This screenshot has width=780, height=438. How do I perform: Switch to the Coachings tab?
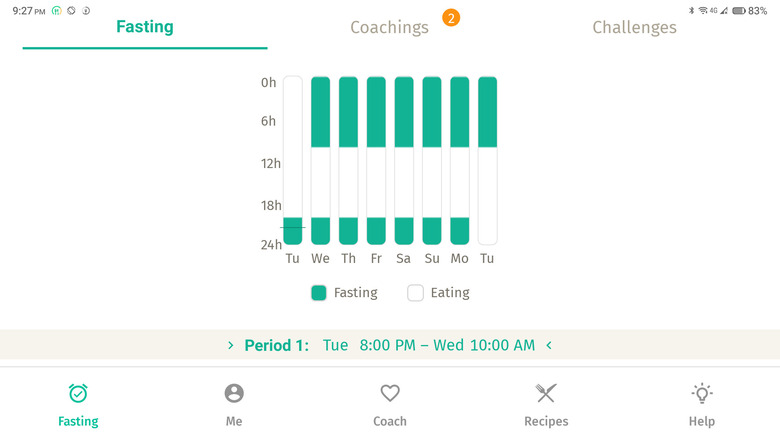(390, 27)
